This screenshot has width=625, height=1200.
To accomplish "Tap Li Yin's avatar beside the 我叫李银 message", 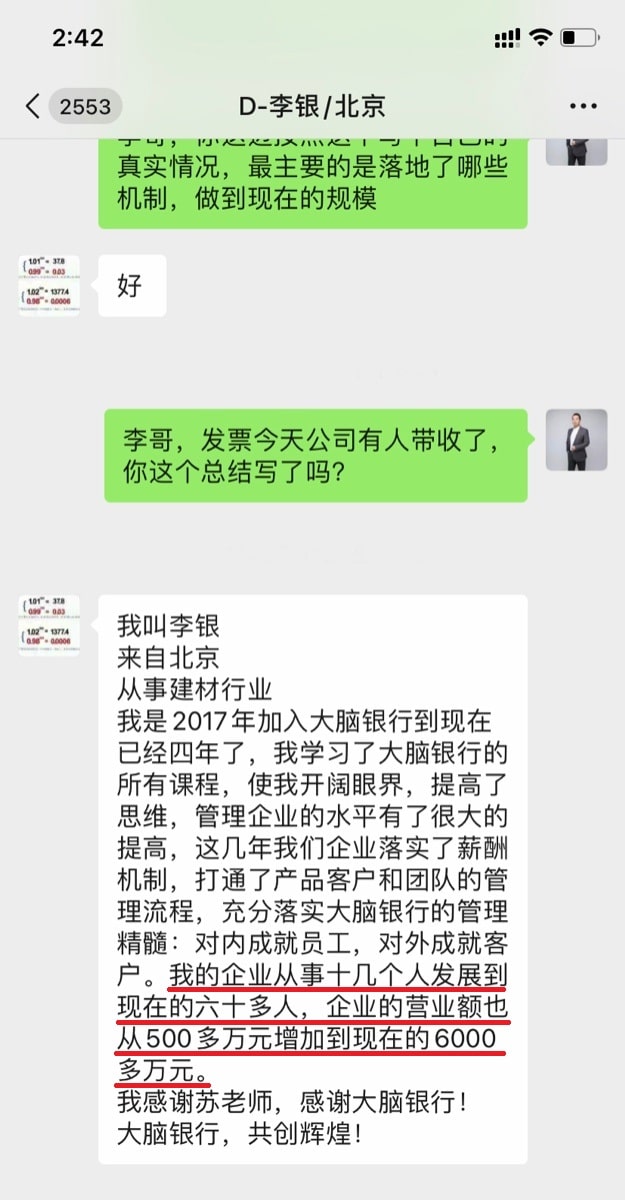I will click(x=49, y=626).
